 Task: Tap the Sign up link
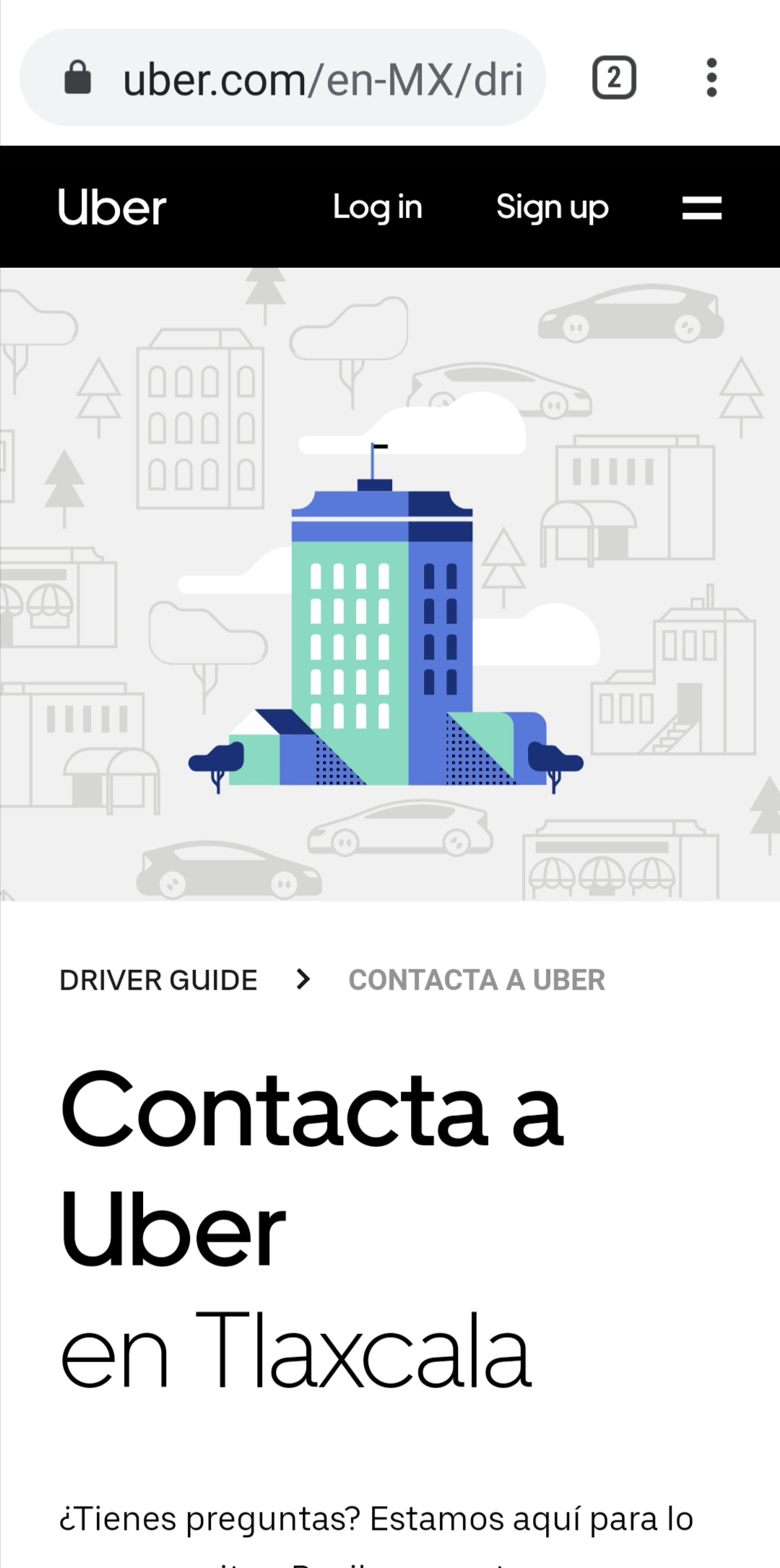[552, 207]
